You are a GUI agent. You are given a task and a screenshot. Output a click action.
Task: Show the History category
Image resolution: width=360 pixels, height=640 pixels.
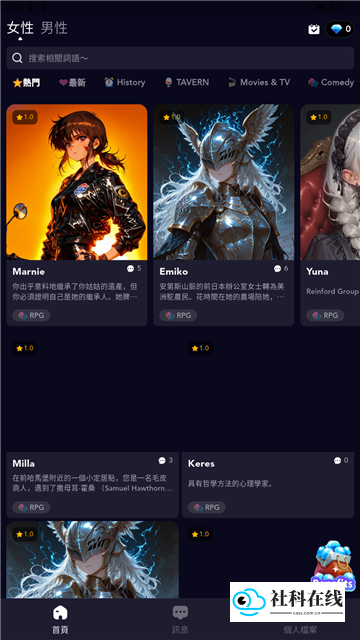[x=124, y=82]
